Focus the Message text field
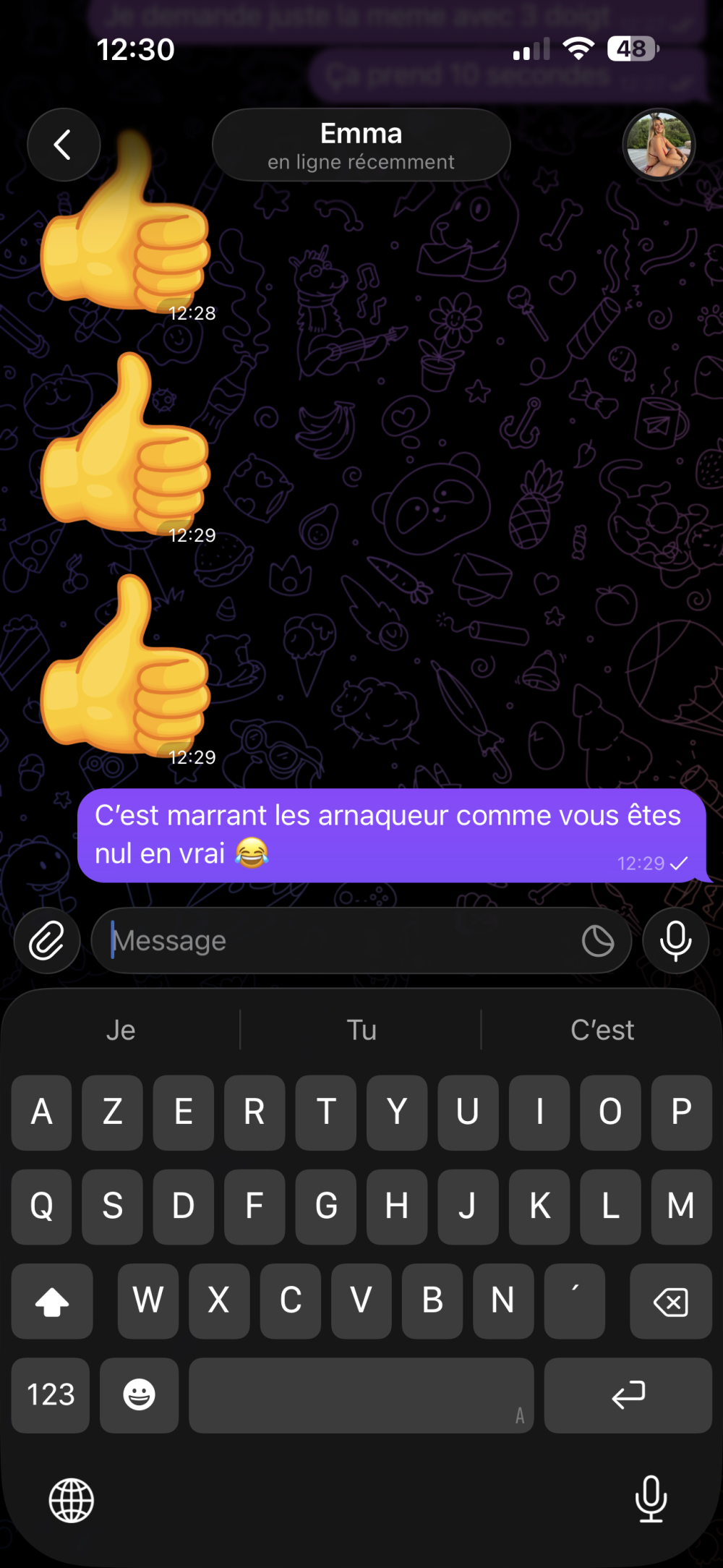 (x=340, y=941)
